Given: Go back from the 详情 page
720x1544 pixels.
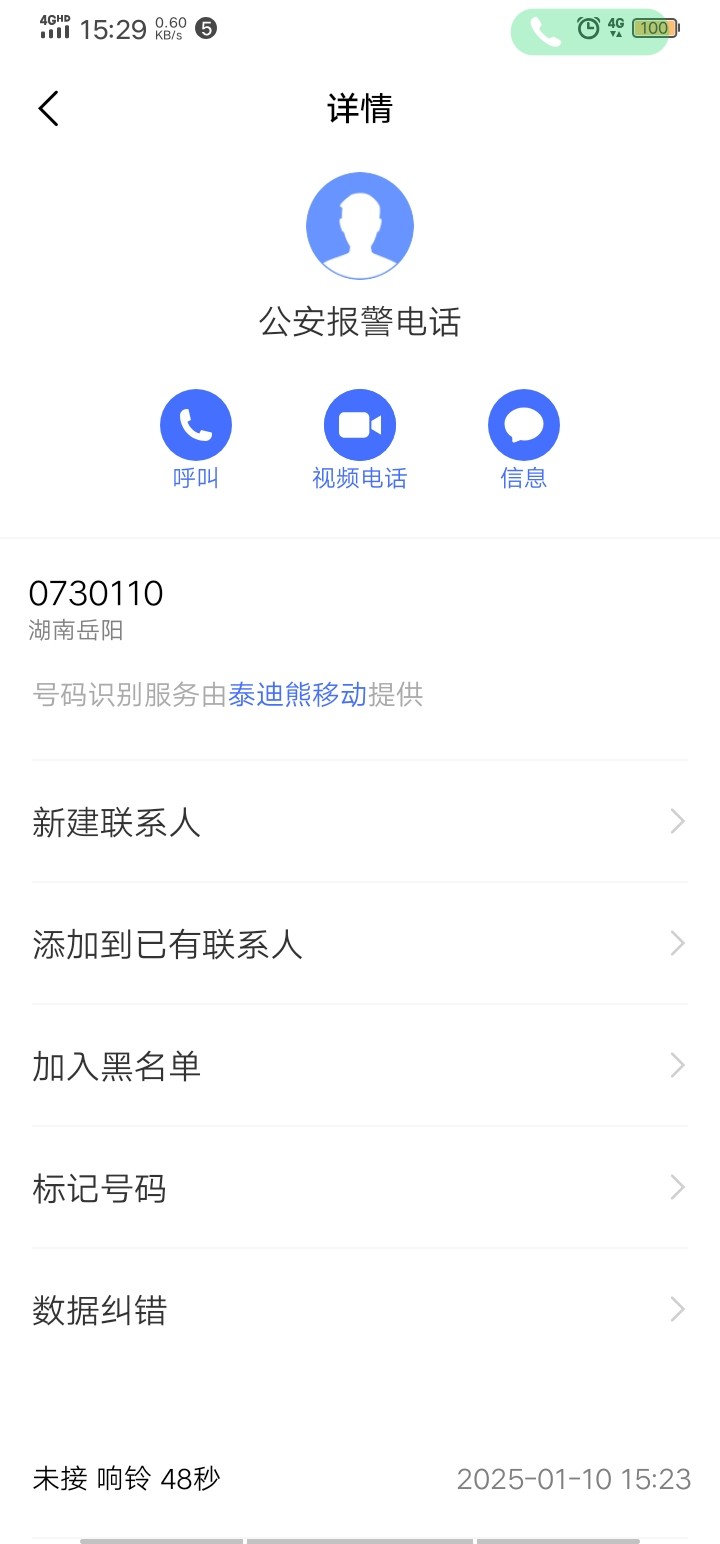Looking at the screenshot, I should tap(48, 108).
